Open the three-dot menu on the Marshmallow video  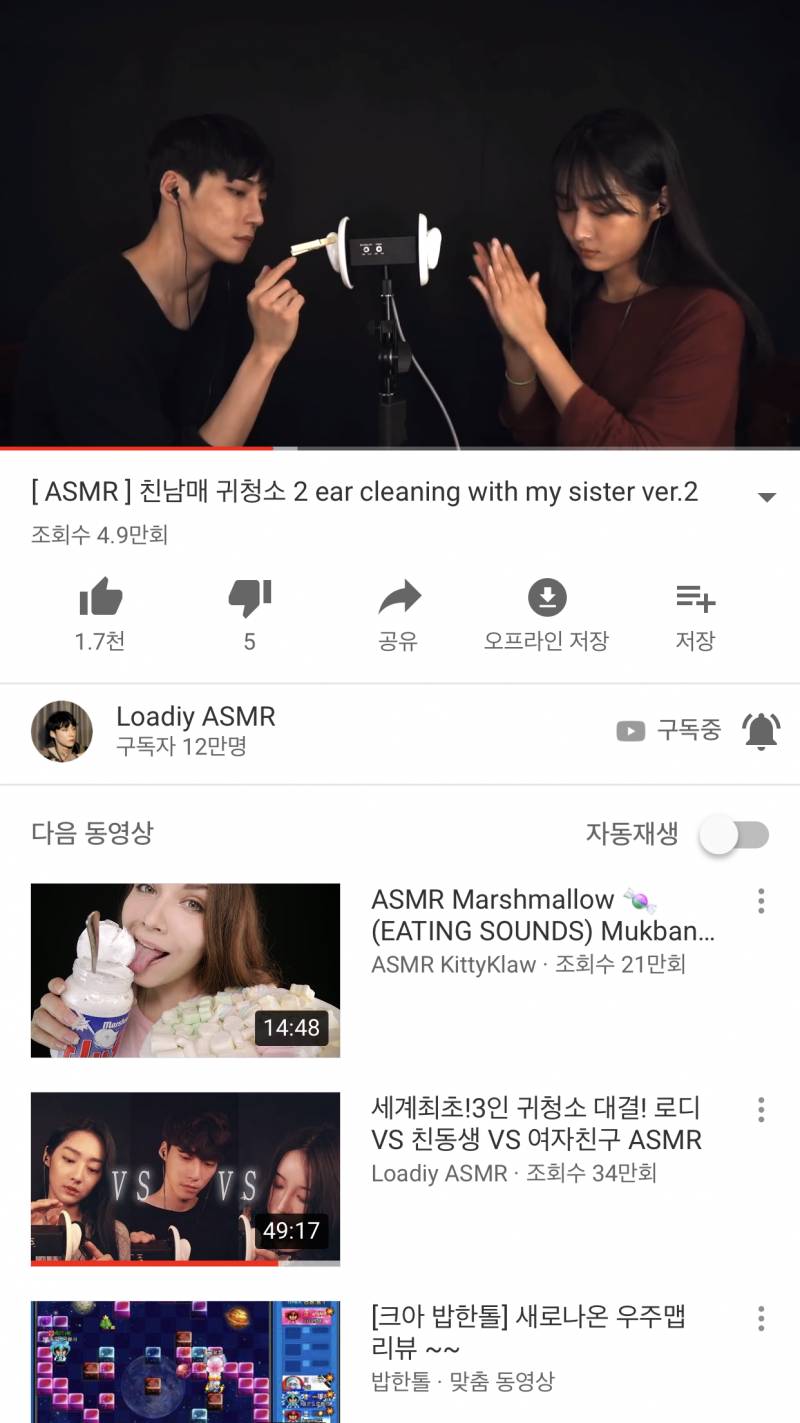pyautogui.click(x=761, y=902)
